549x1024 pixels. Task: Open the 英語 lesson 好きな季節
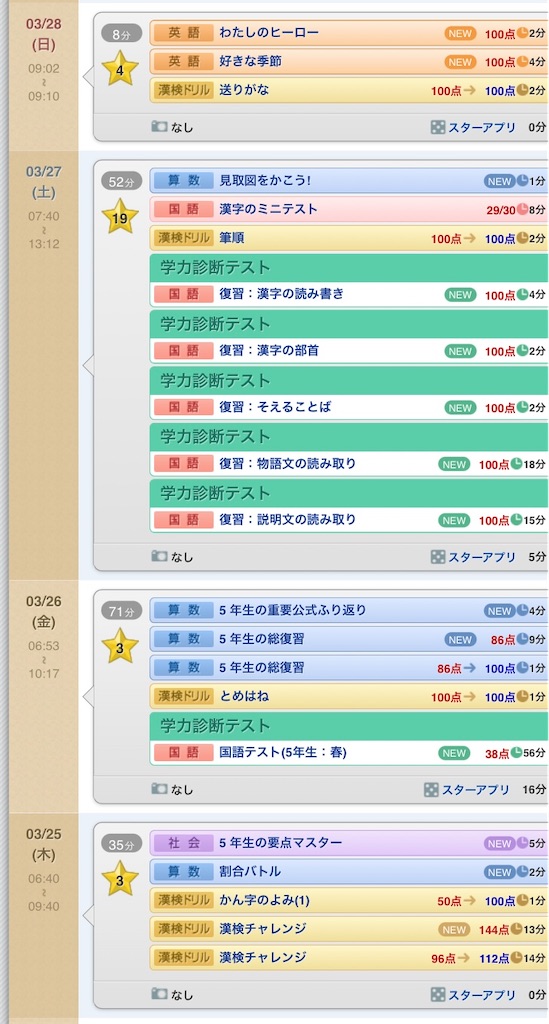tap(349, 61)
